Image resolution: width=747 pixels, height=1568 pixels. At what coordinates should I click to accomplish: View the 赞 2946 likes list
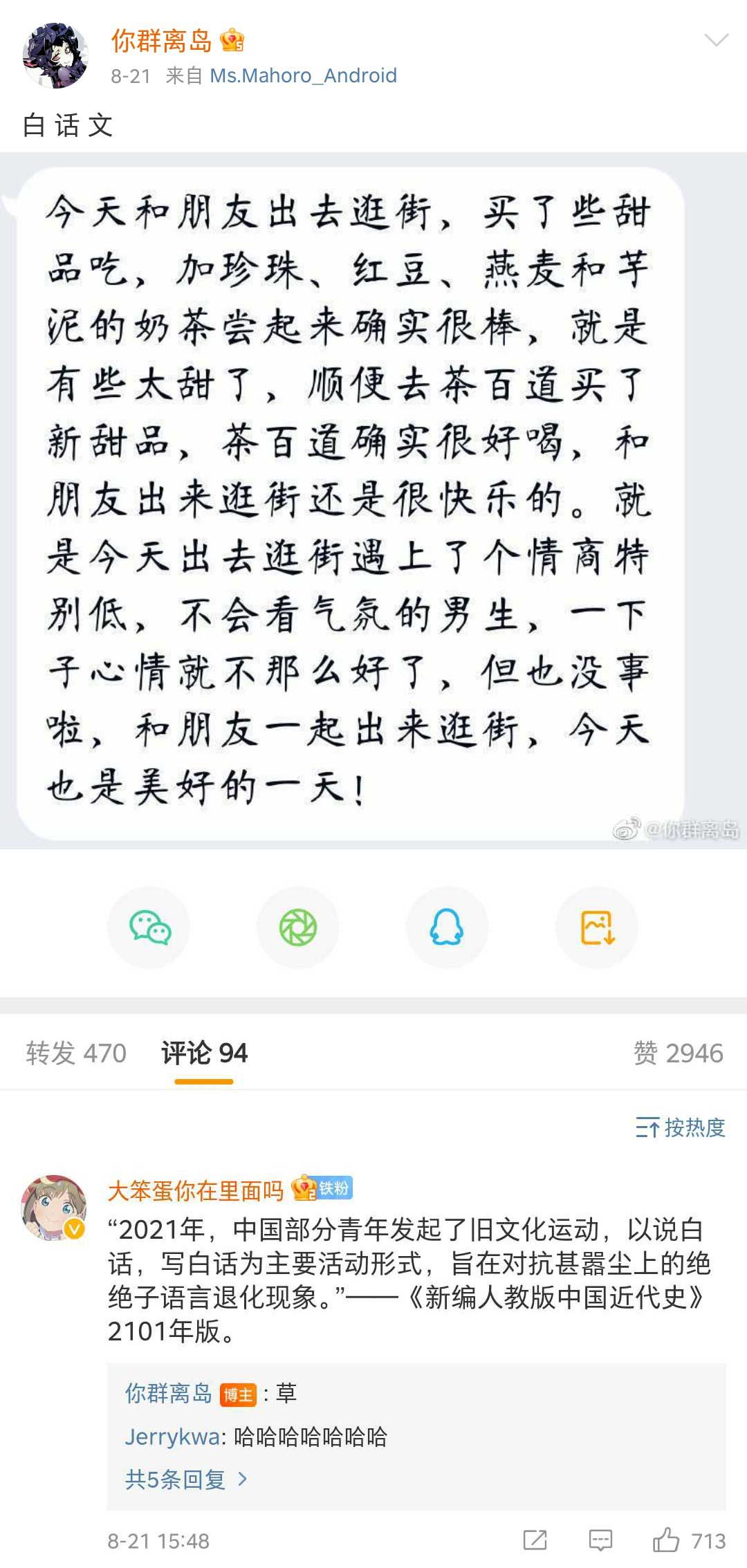click(678, 1053)
